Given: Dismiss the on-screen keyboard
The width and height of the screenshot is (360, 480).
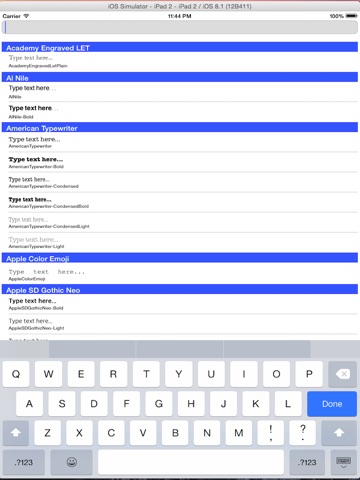Looking at the screenshot, I should coord(343,462).
